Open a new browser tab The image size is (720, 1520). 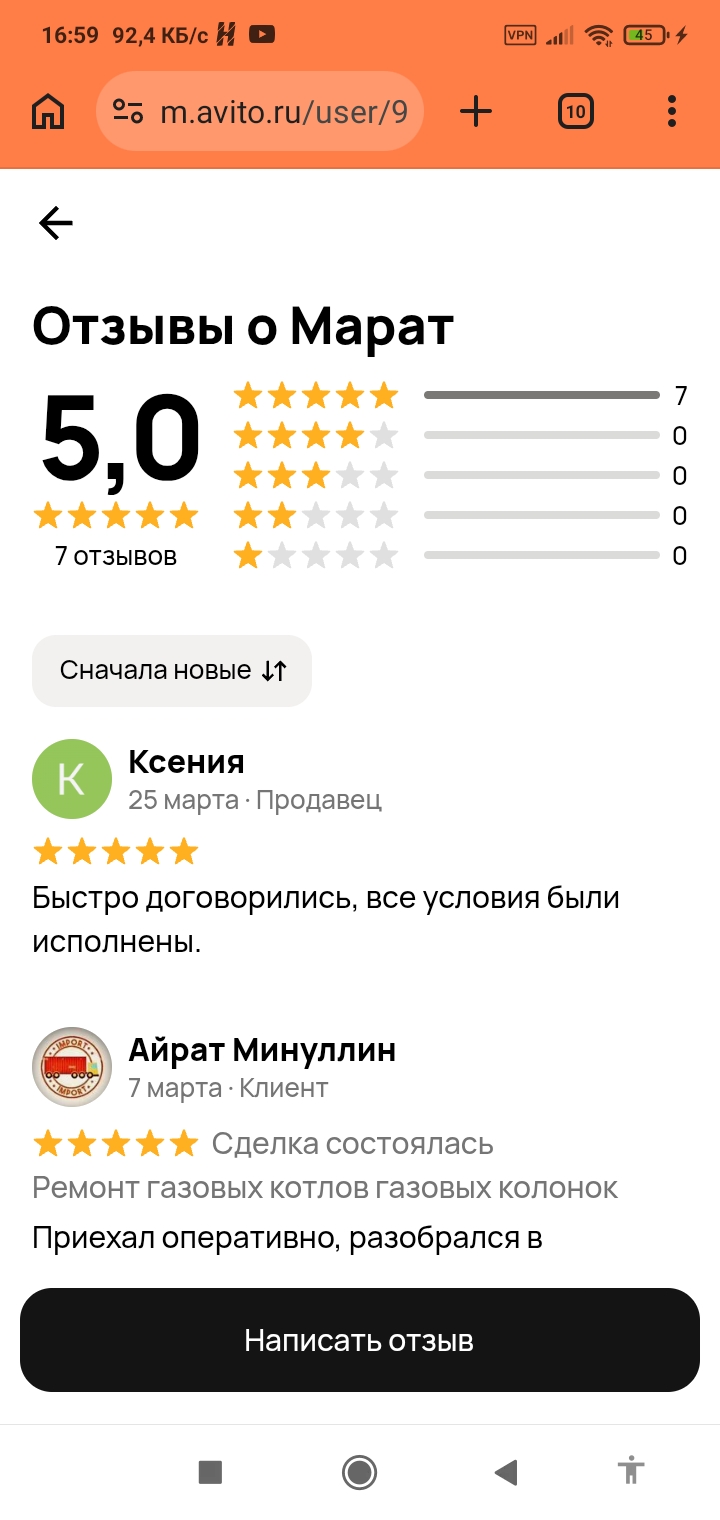tap(476, 112)
